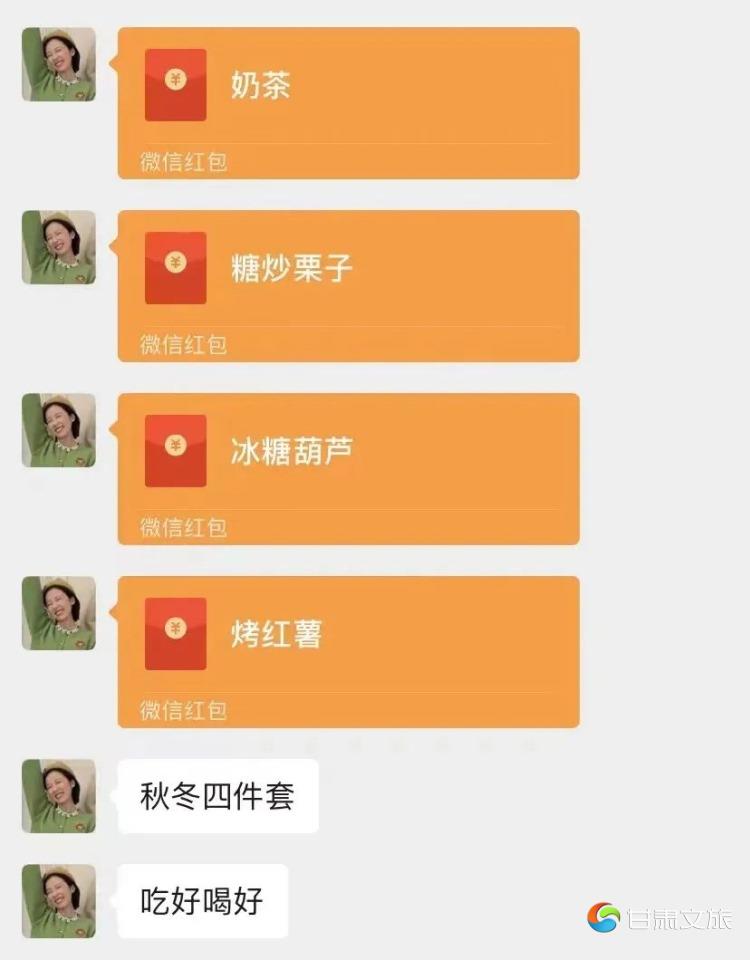Open the 奶茶 red packet
The height and width of the screenshot is (960, 750).
pos(348,102)
